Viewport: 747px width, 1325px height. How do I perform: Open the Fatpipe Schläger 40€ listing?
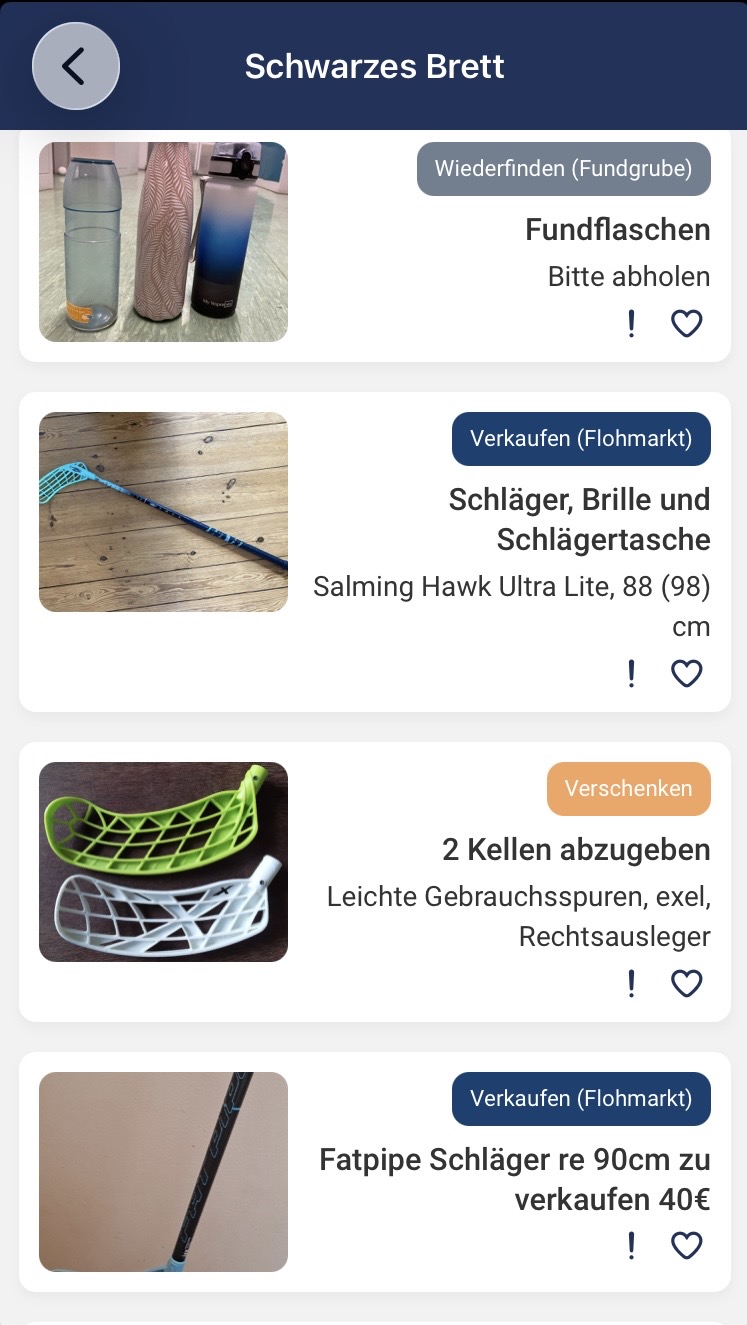tap(515, 1179)
